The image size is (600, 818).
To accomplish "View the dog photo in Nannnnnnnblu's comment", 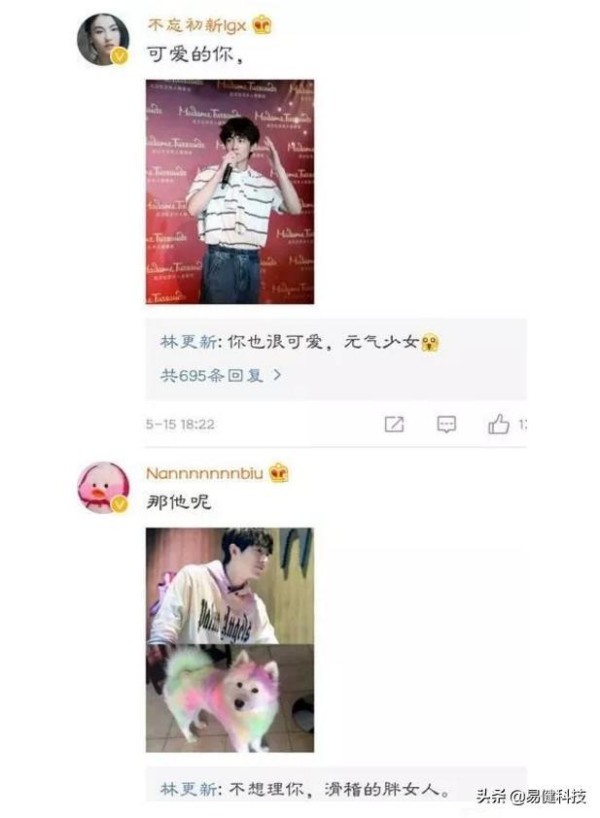I will click(230, 697).
